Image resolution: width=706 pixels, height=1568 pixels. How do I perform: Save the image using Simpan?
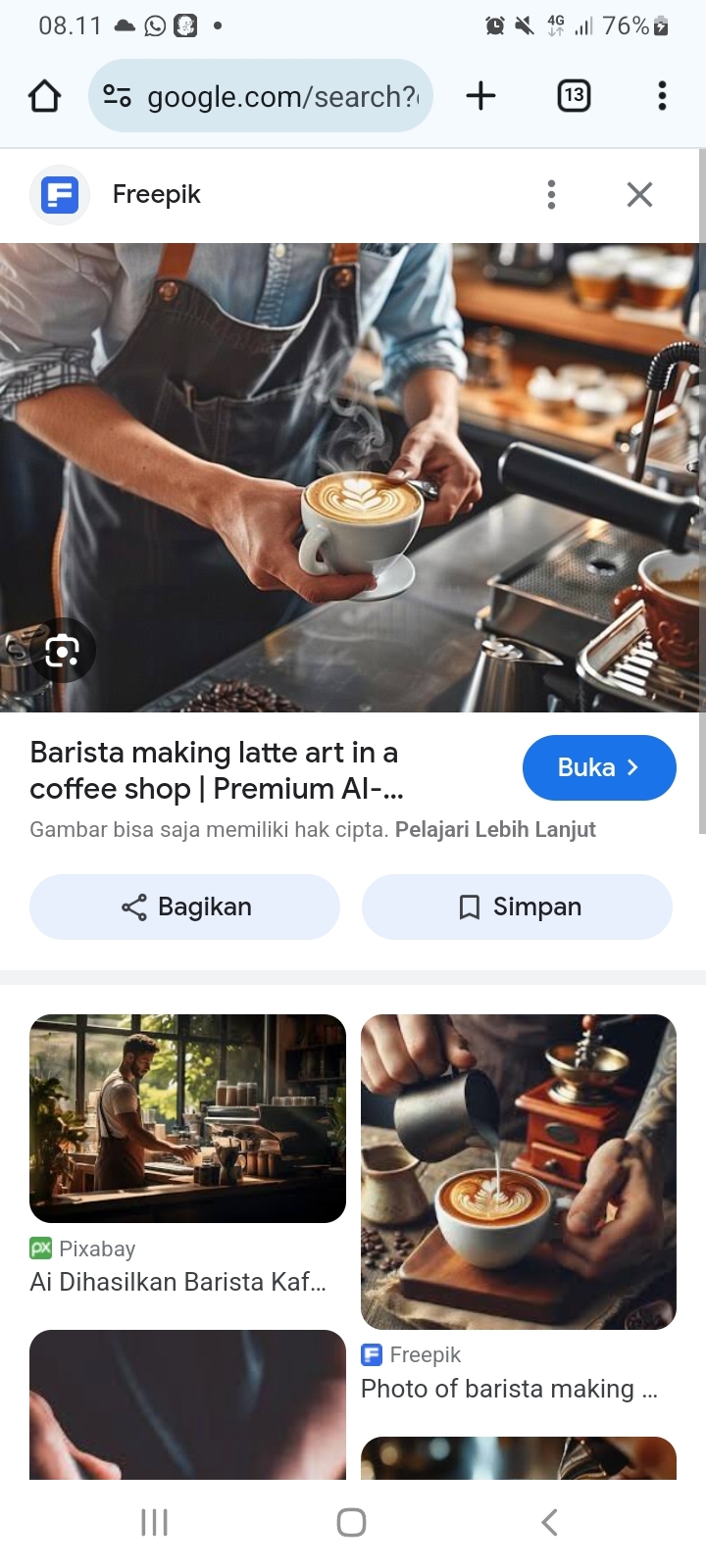(x=517, y=906)
